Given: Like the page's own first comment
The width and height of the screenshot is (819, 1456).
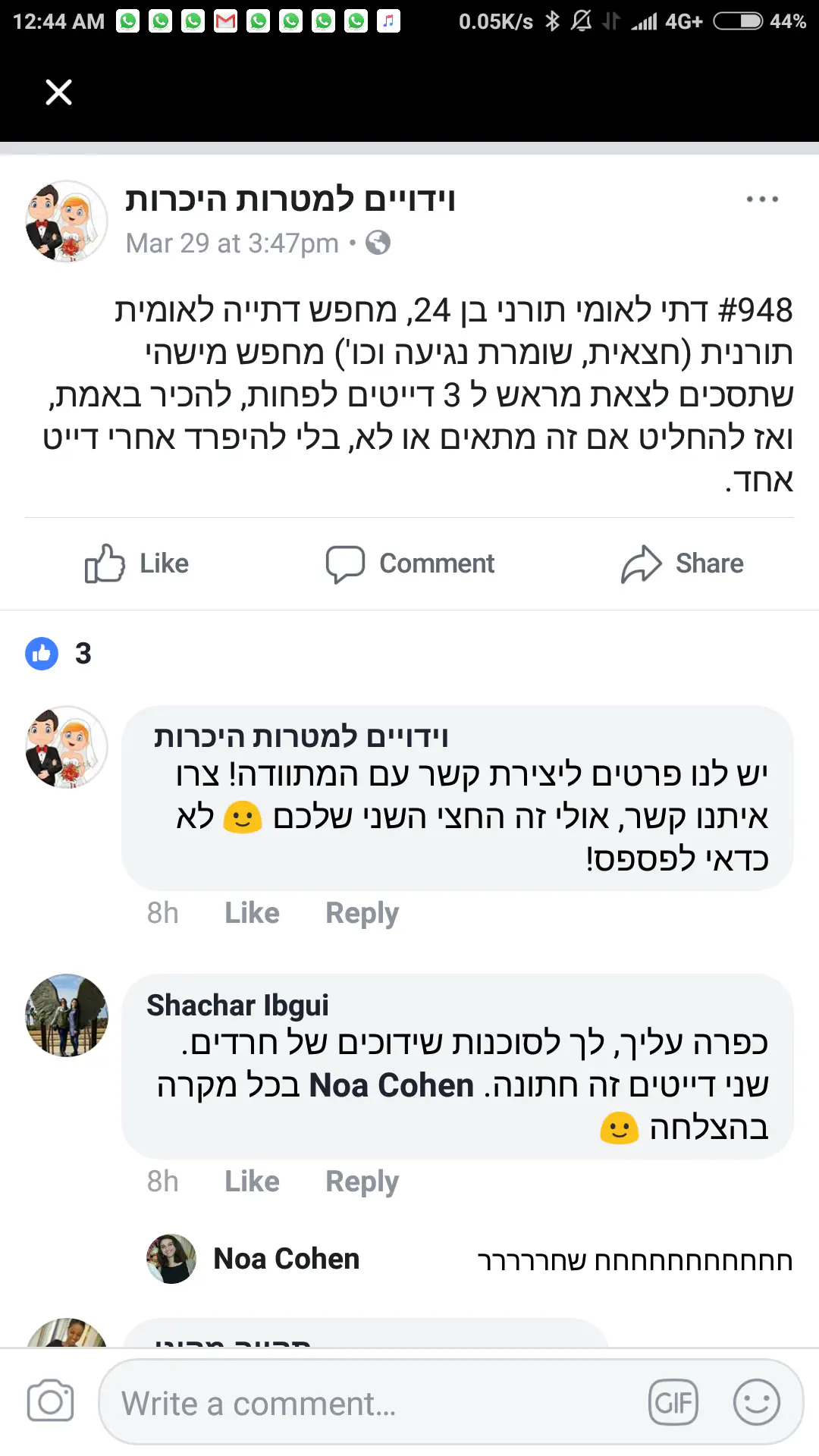Looking at the screenshot, I should [252, 913].
